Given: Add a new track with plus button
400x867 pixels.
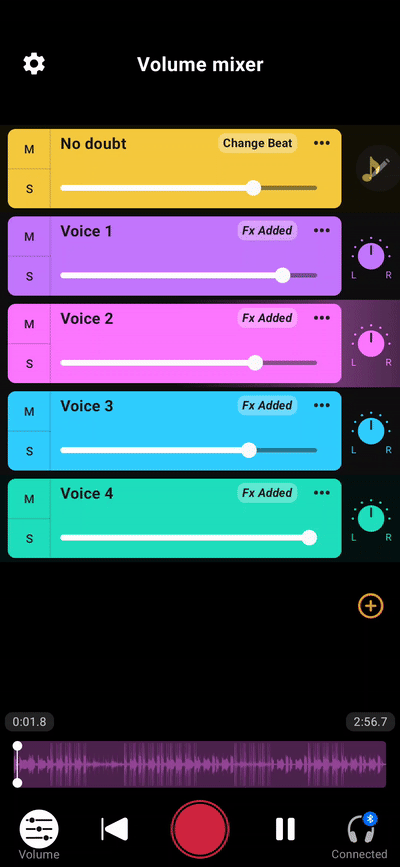Looking at the screenshot, I should (x=370, y=606).
